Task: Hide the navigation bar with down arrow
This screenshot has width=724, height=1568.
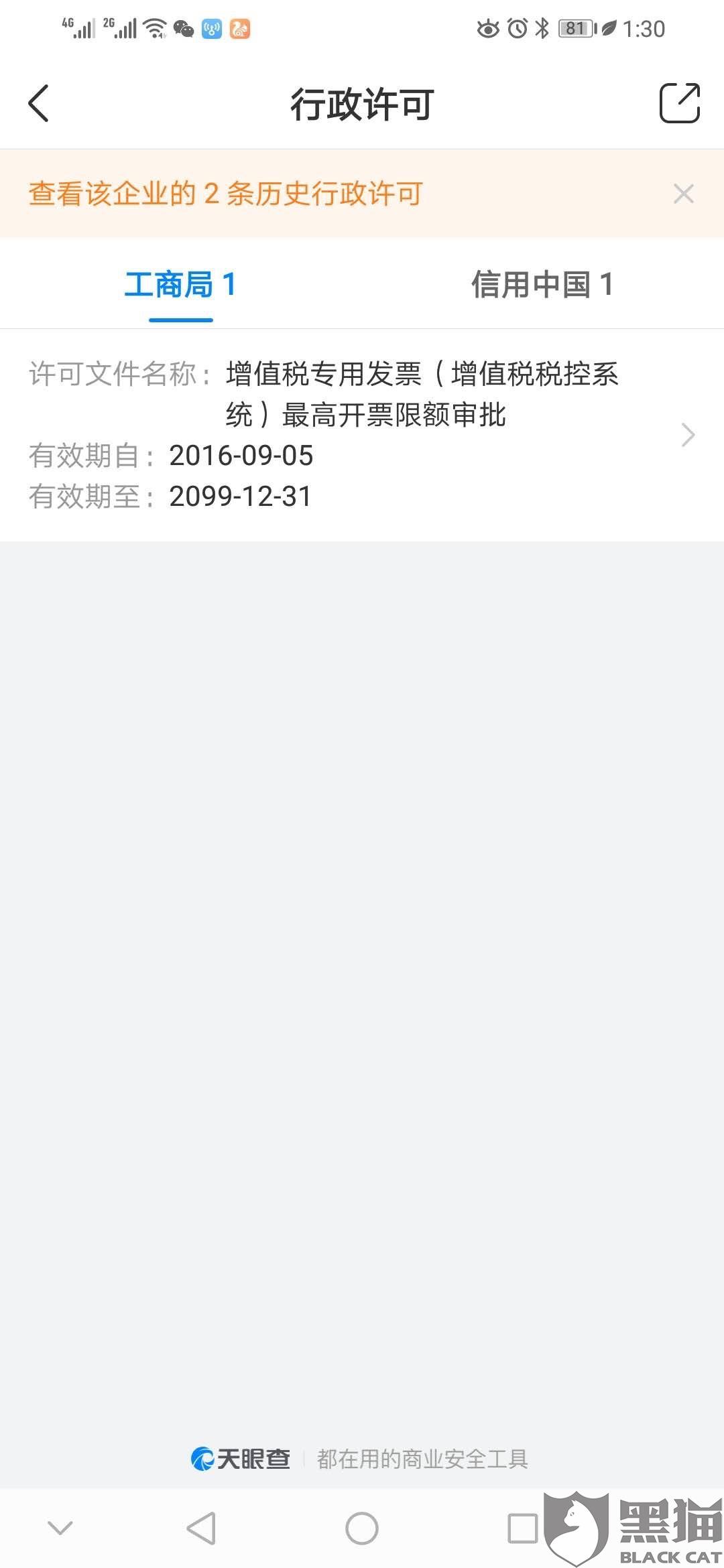Action: pos(60,1528)
